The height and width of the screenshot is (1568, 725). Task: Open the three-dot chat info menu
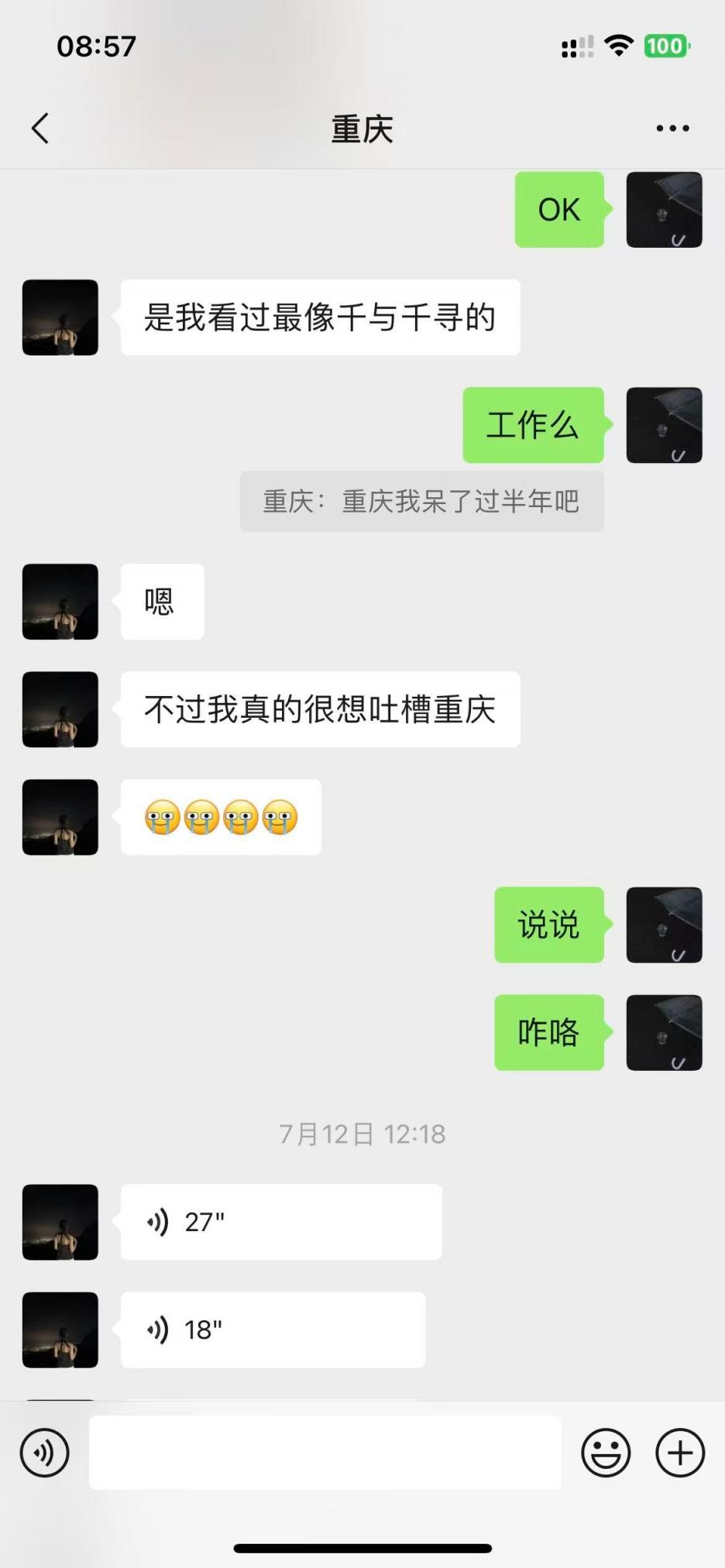coord(672,129)
